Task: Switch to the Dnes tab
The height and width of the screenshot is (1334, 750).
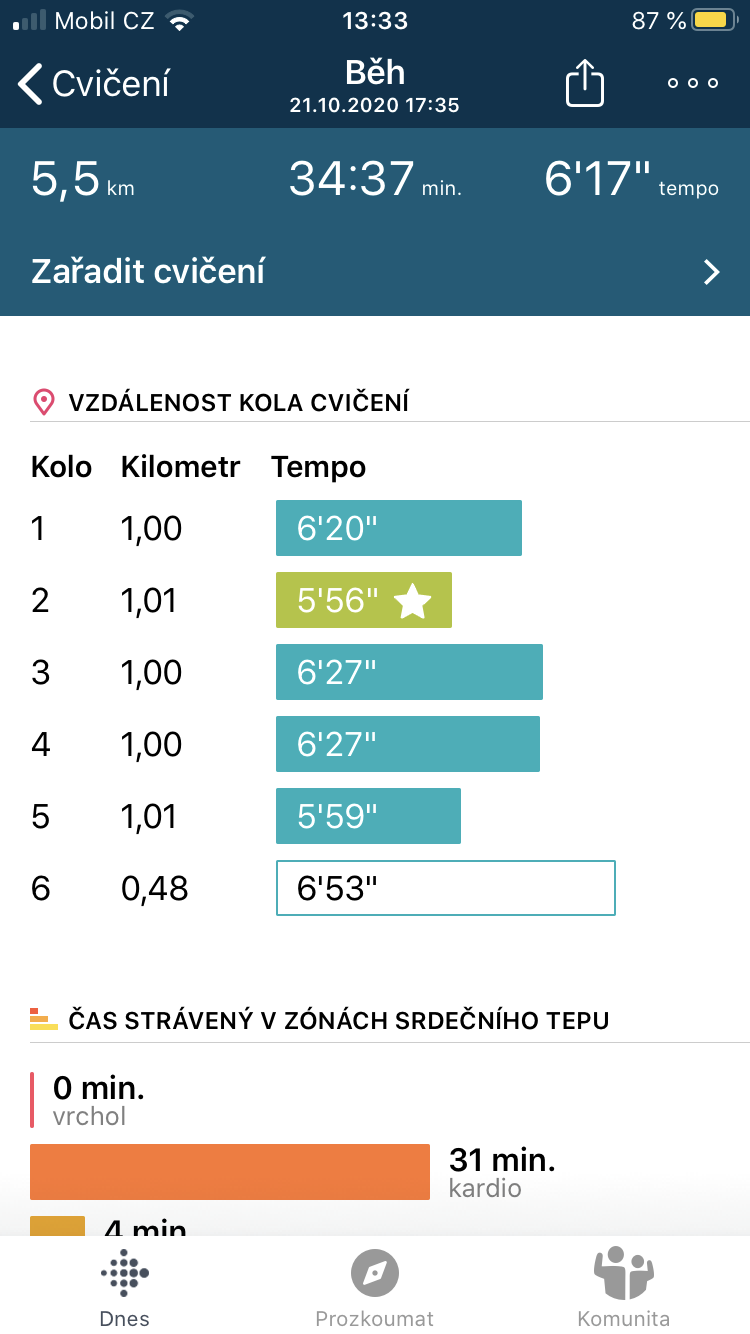Action: [x=125, y=1288]
